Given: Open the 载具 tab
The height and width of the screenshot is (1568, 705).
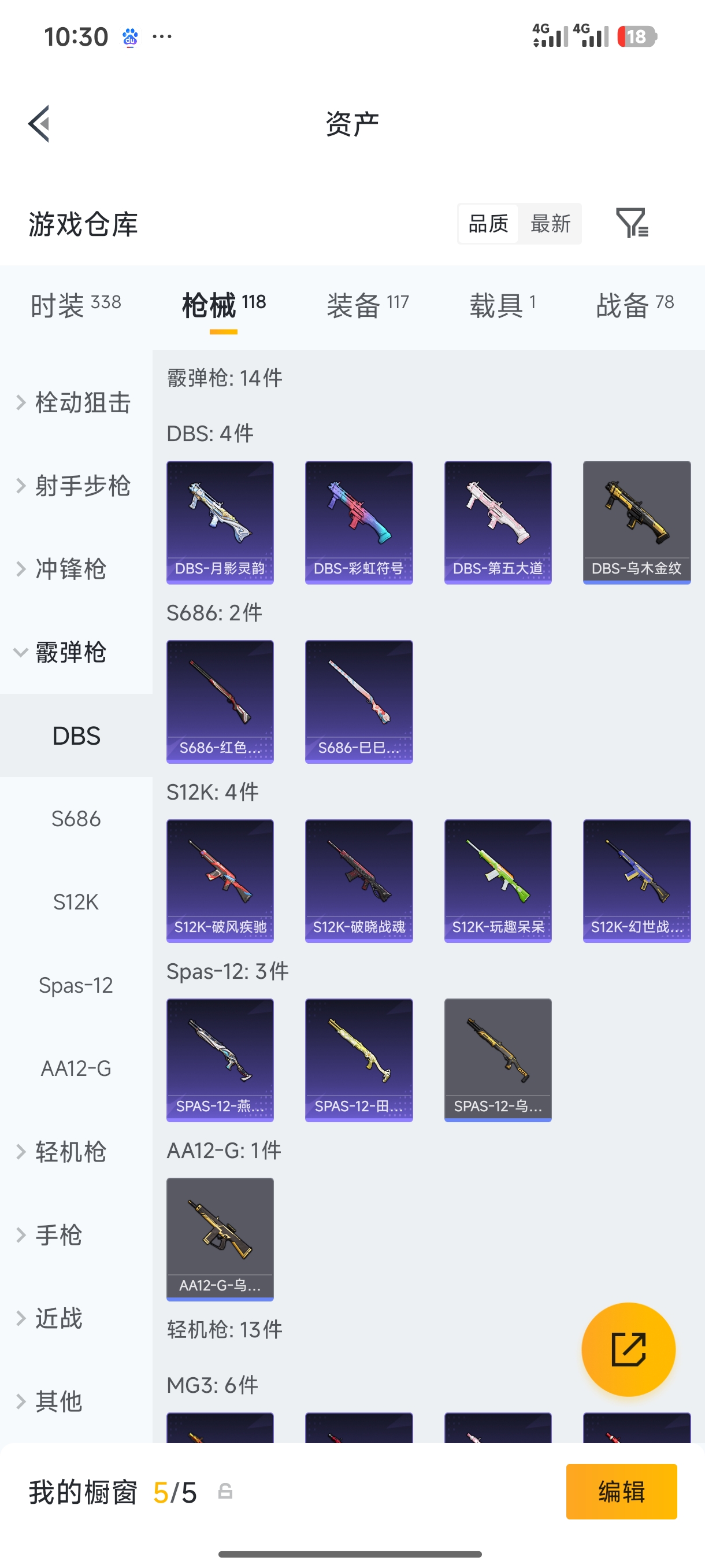Looking at the screenshot, I should [502, 305].
